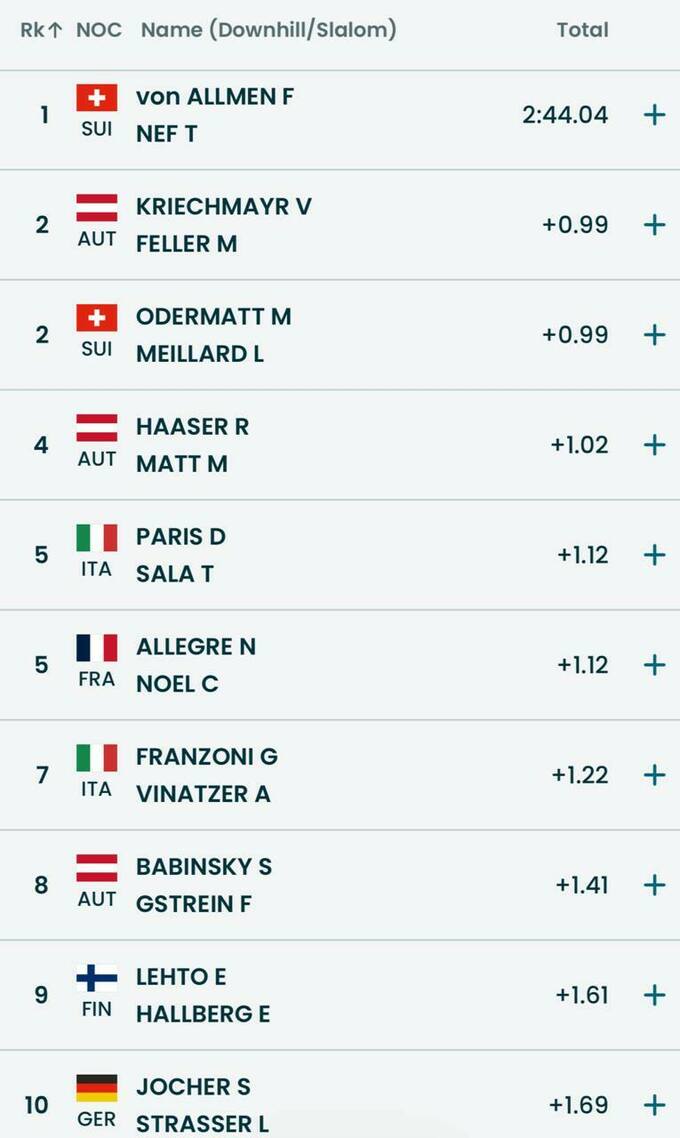Expand the Paris / Sala result row

coord(654,555)
